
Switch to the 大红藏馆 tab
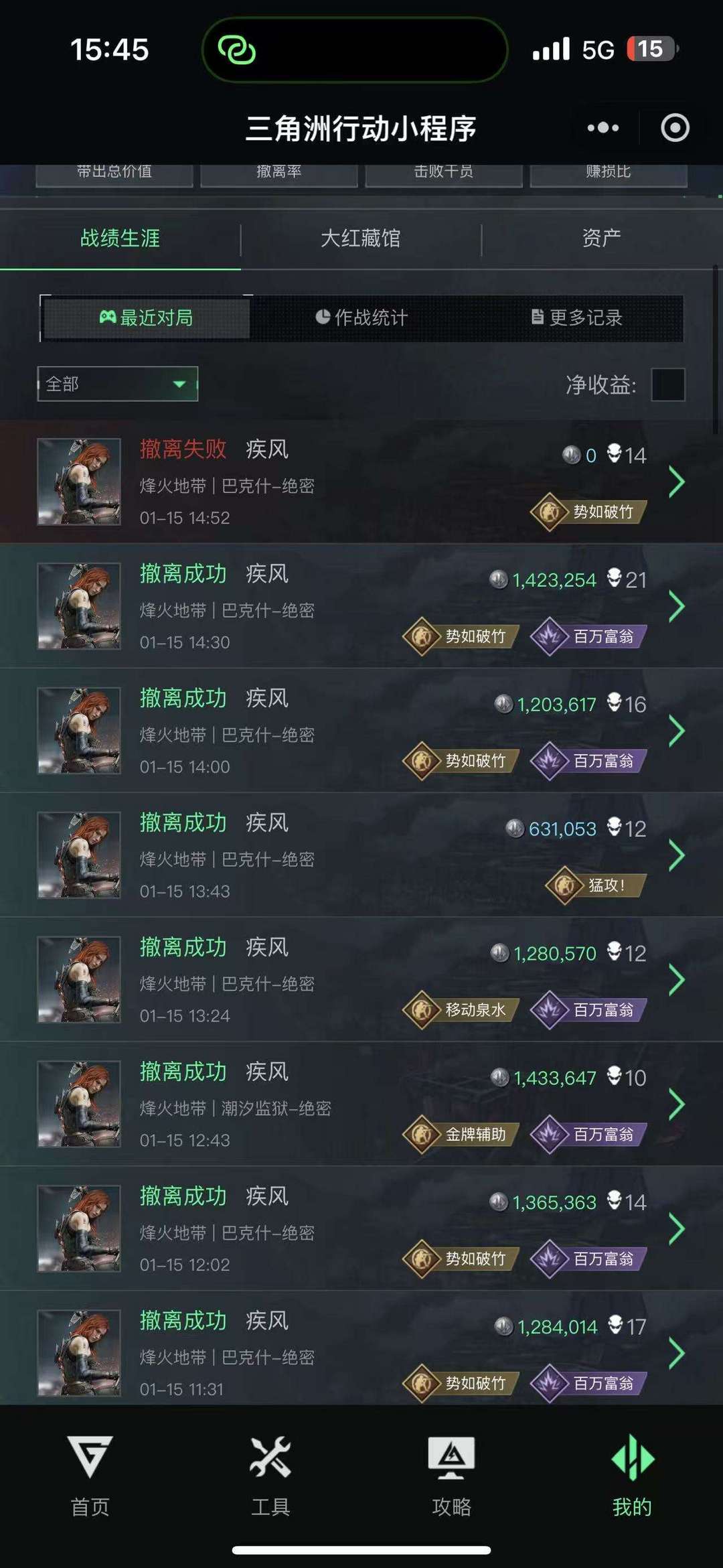pos(361,238)
